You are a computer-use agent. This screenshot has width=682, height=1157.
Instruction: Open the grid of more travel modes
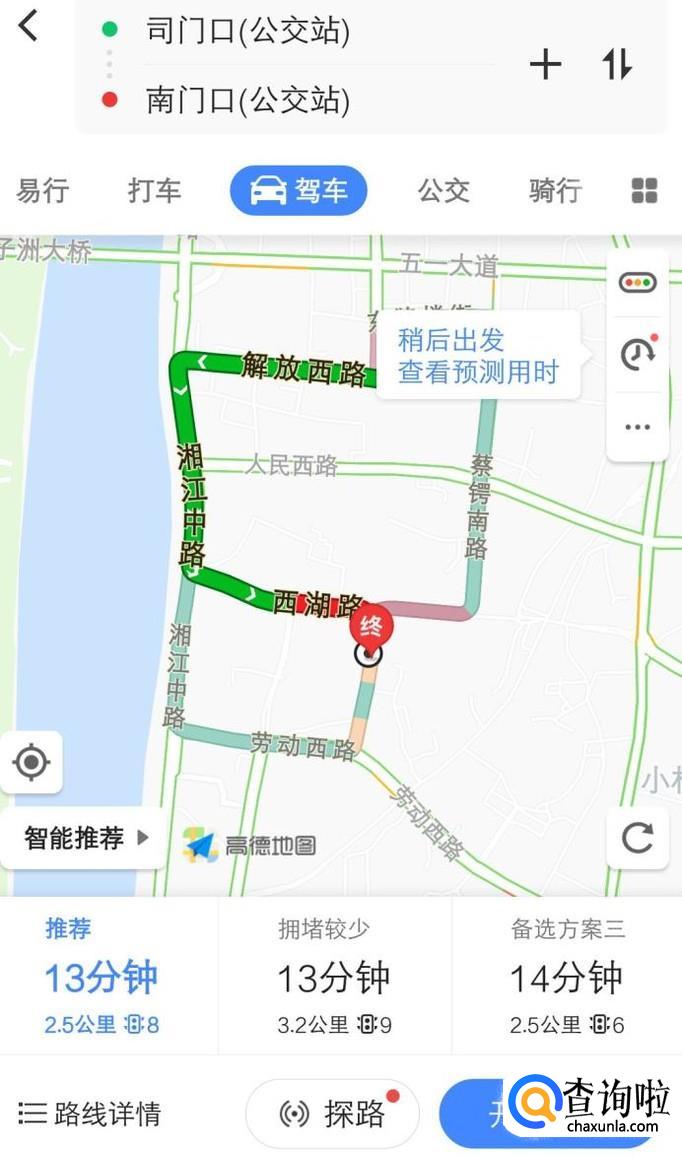point(644,191)
